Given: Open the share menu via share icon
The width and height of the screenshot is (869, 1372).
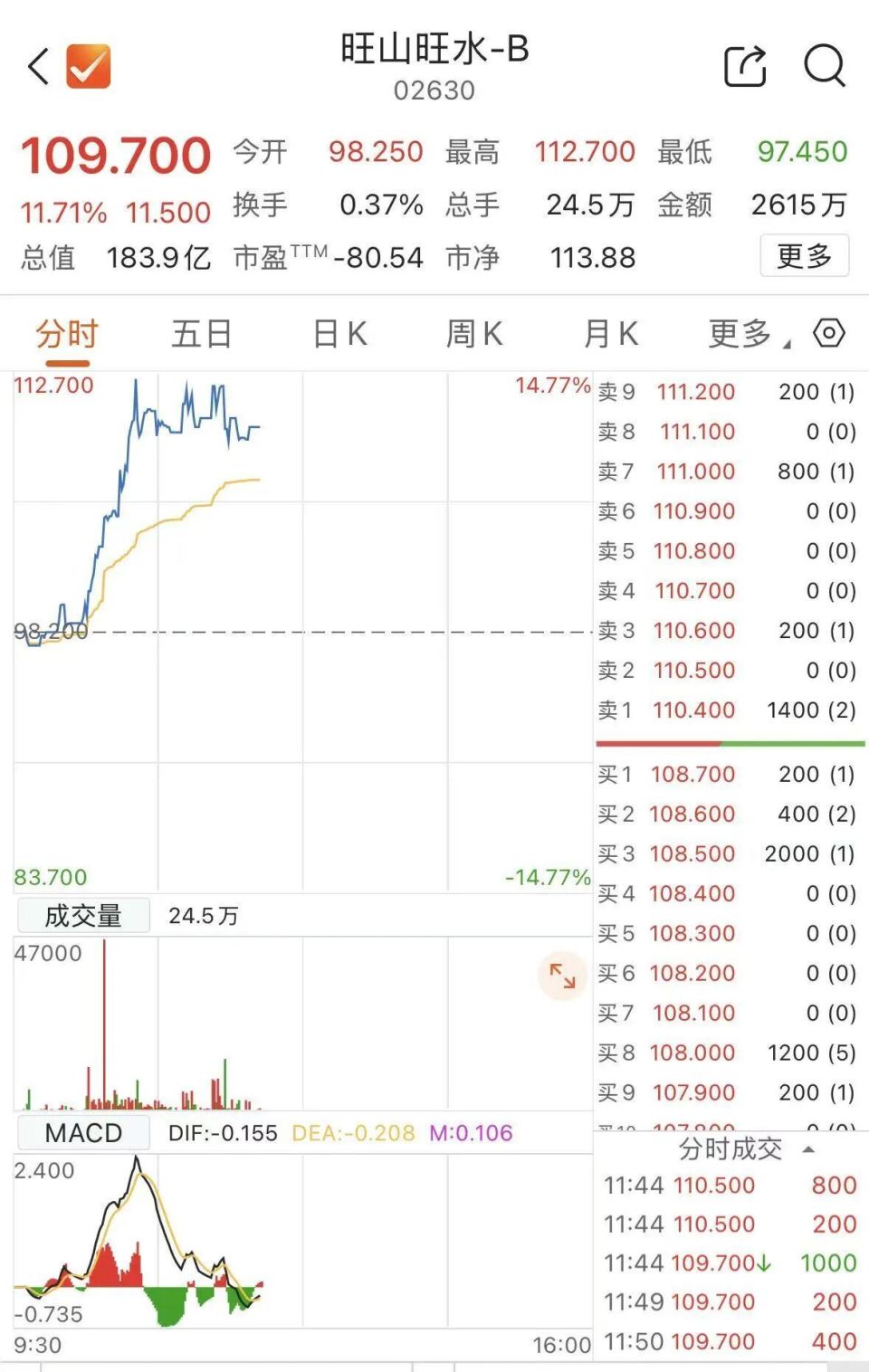Looking at the screenshot, I should coord(744,65).
